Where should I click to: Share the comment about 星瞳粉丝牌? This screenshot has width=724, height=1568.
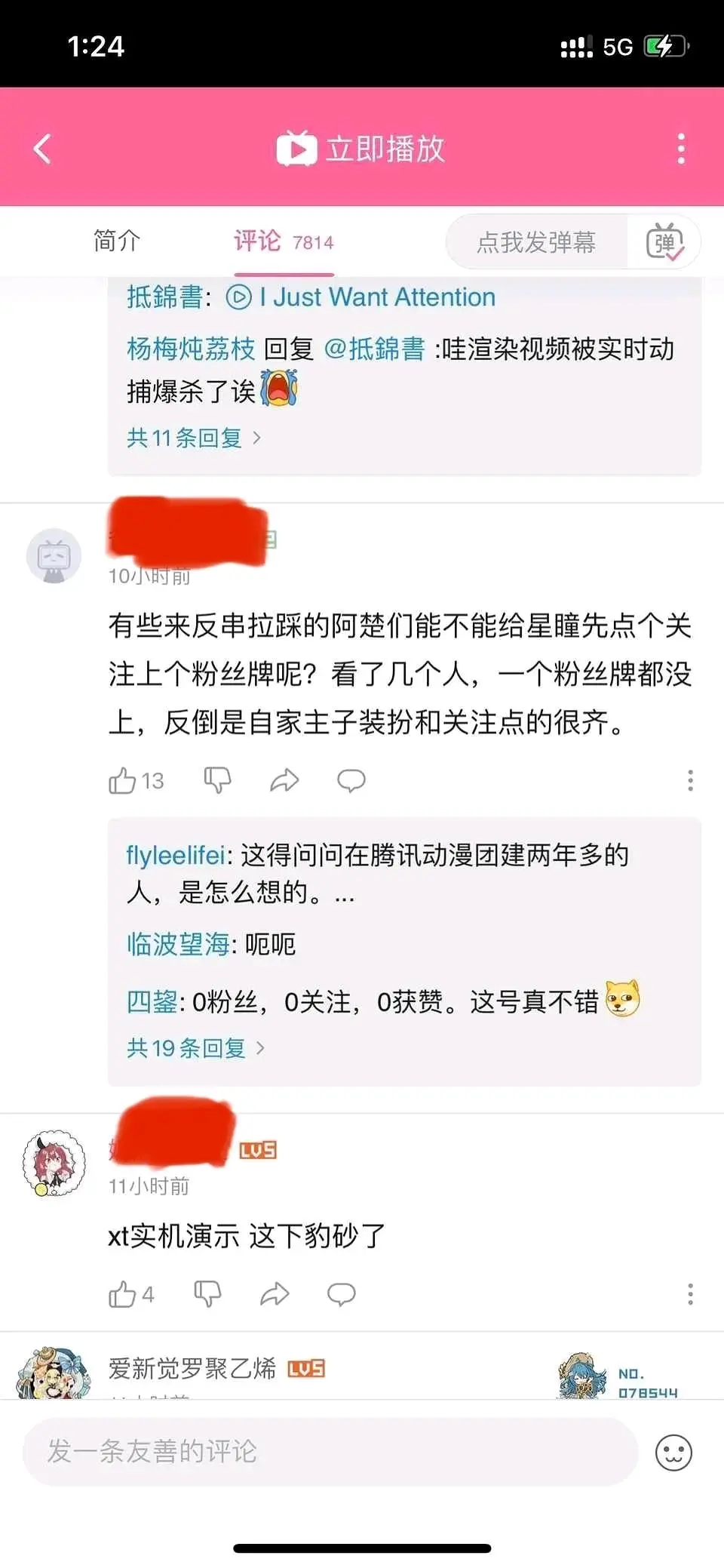pos(284,780)
